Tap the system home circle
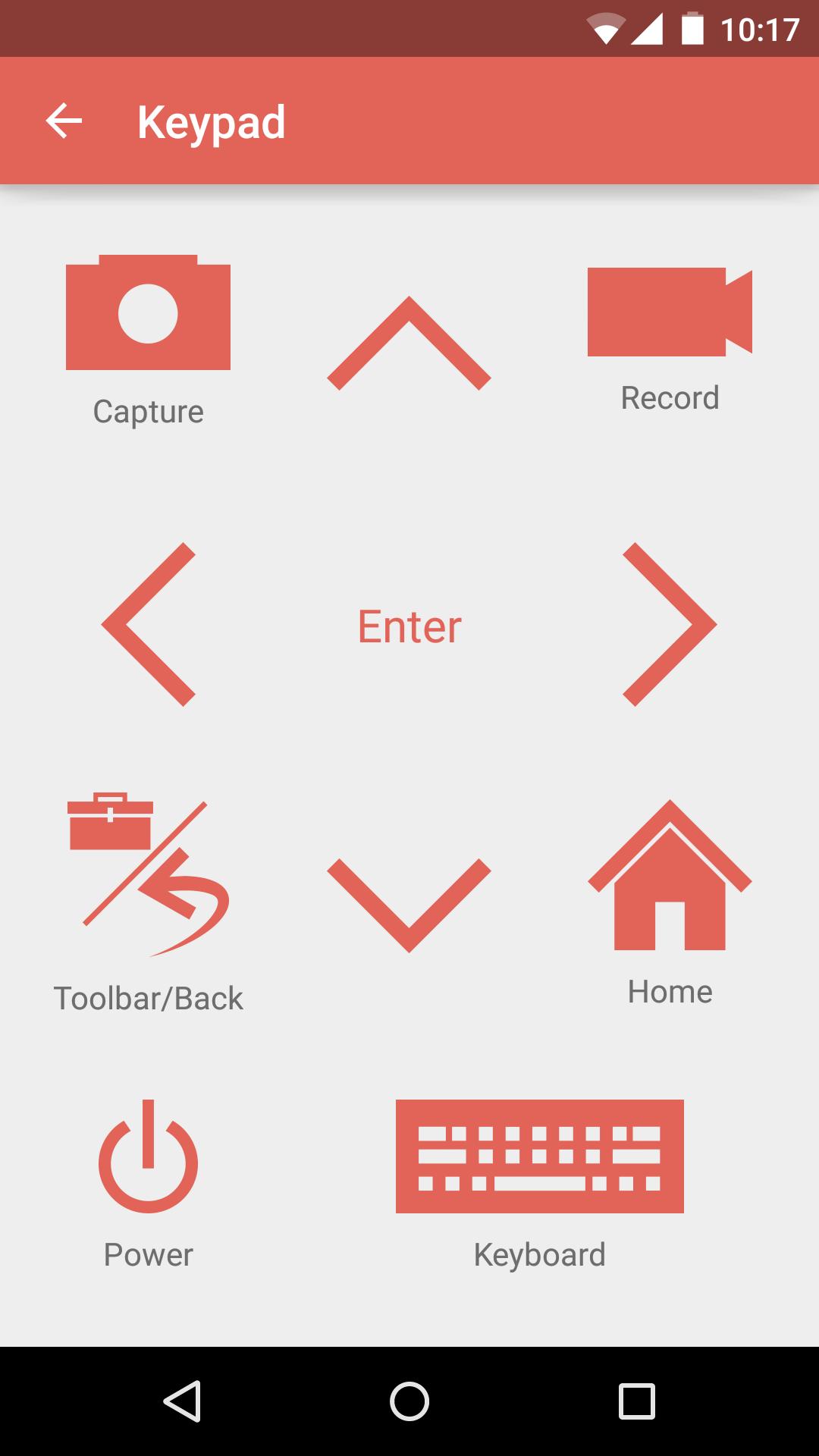The height and width of the screenshot is (1456, 819). (x=409, y=1401)
